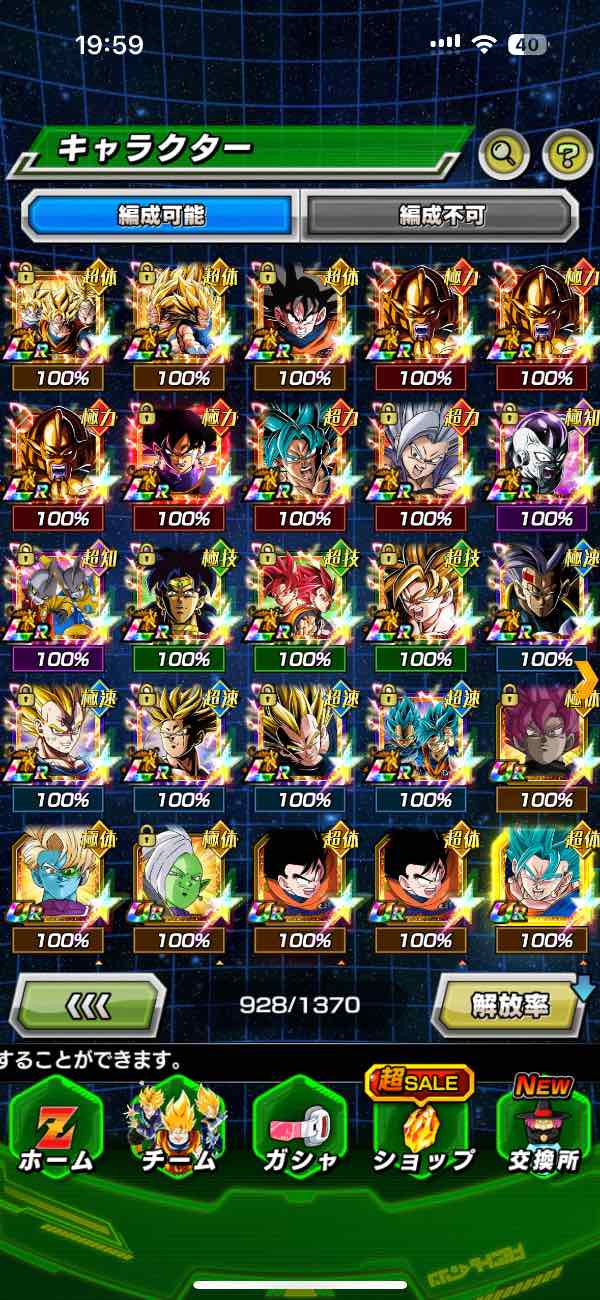Select the green-skinned Zamasu 極体 character
Screen dimensions: 600x1300
point(183,874)
